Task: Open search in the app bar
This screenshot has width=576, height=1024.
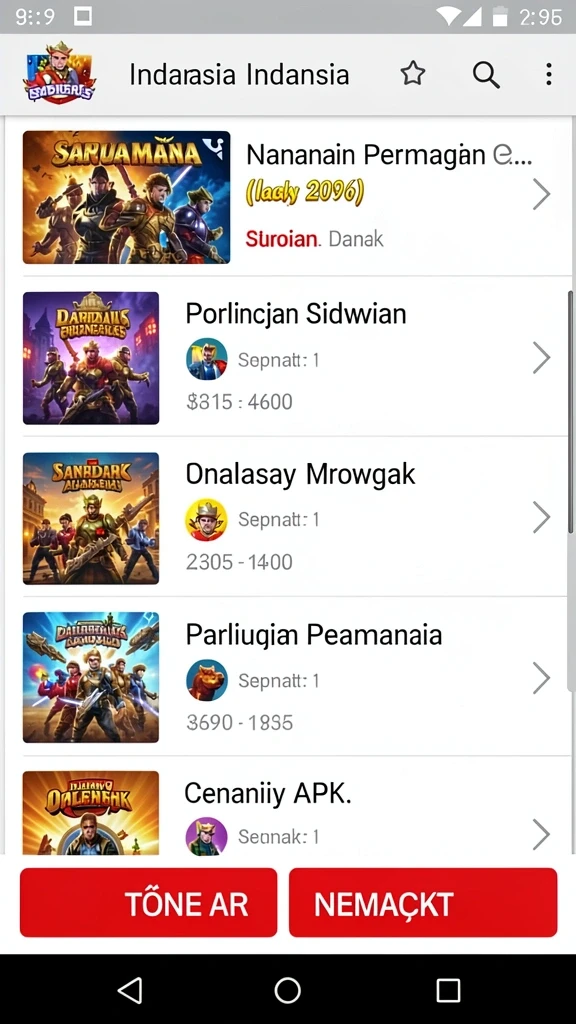Action: pyautogui.click(x=486, y=74)
